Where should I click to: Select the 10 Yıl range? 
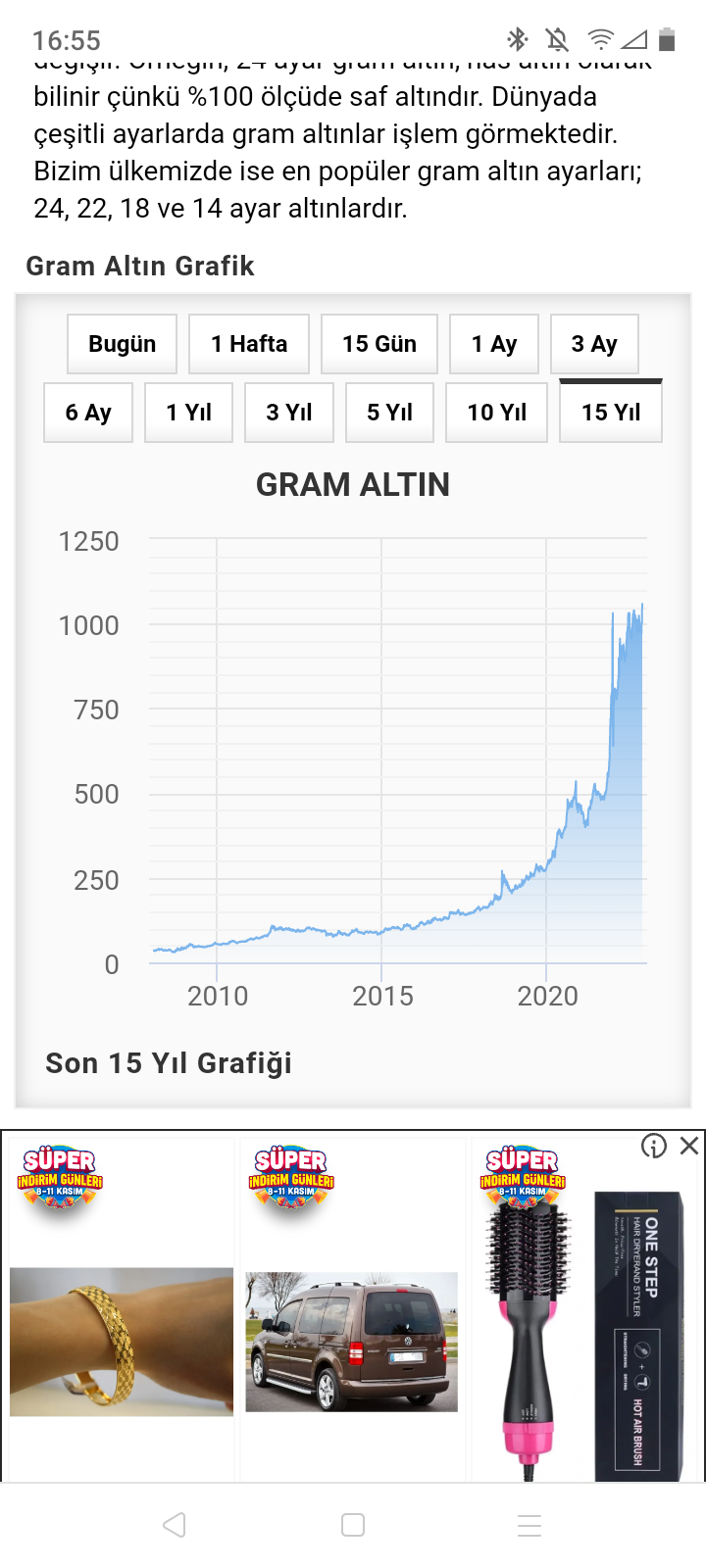point(496,413)
